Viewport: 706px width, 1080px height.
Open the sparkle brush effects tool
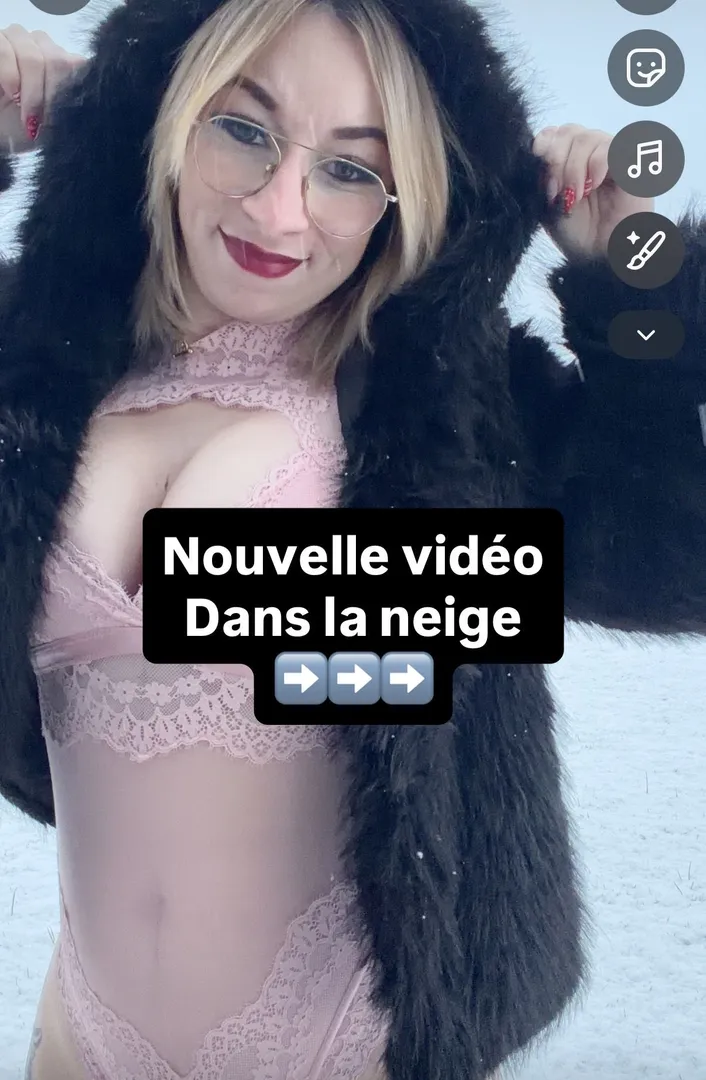(x=646, y=250)
